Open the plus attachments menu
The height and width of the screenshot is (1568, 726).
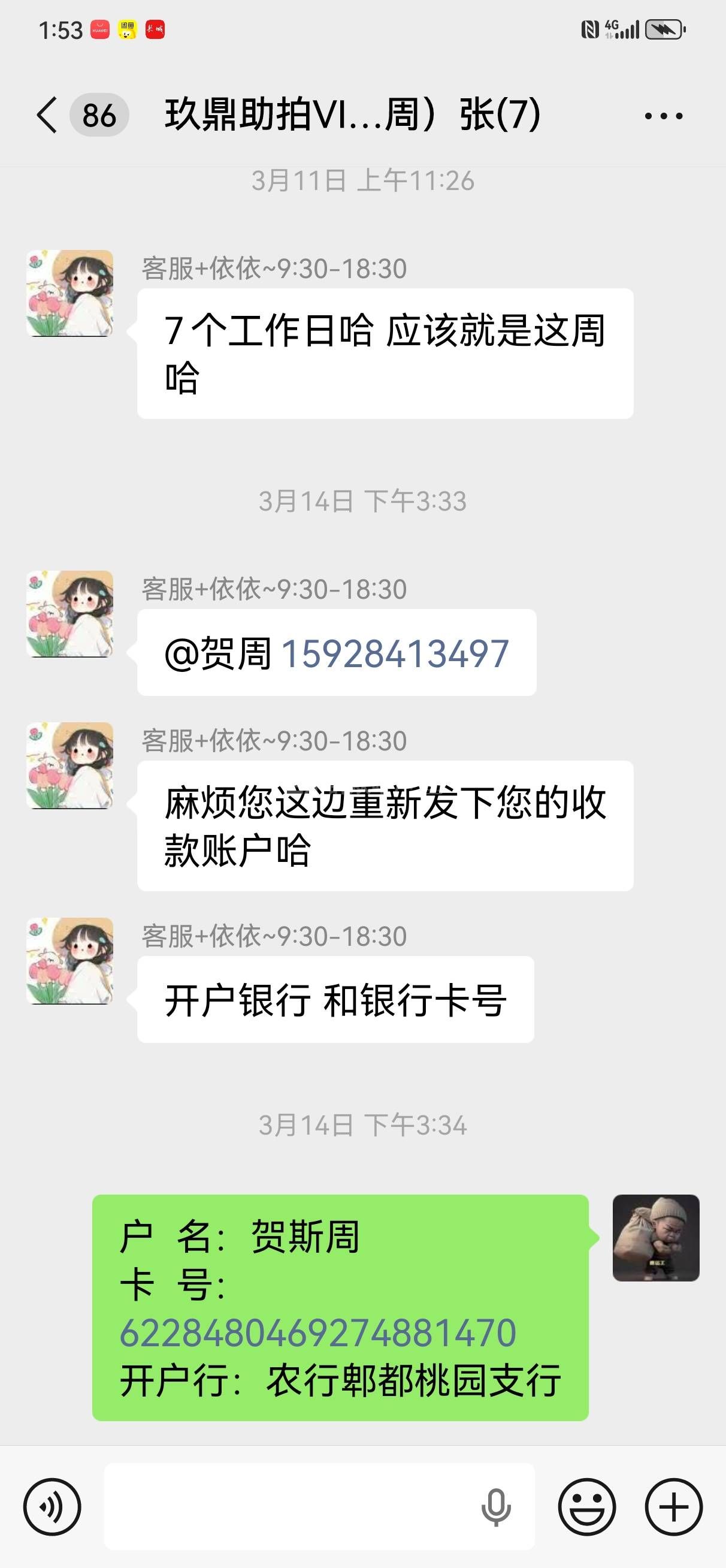[x=674, y=1506]
